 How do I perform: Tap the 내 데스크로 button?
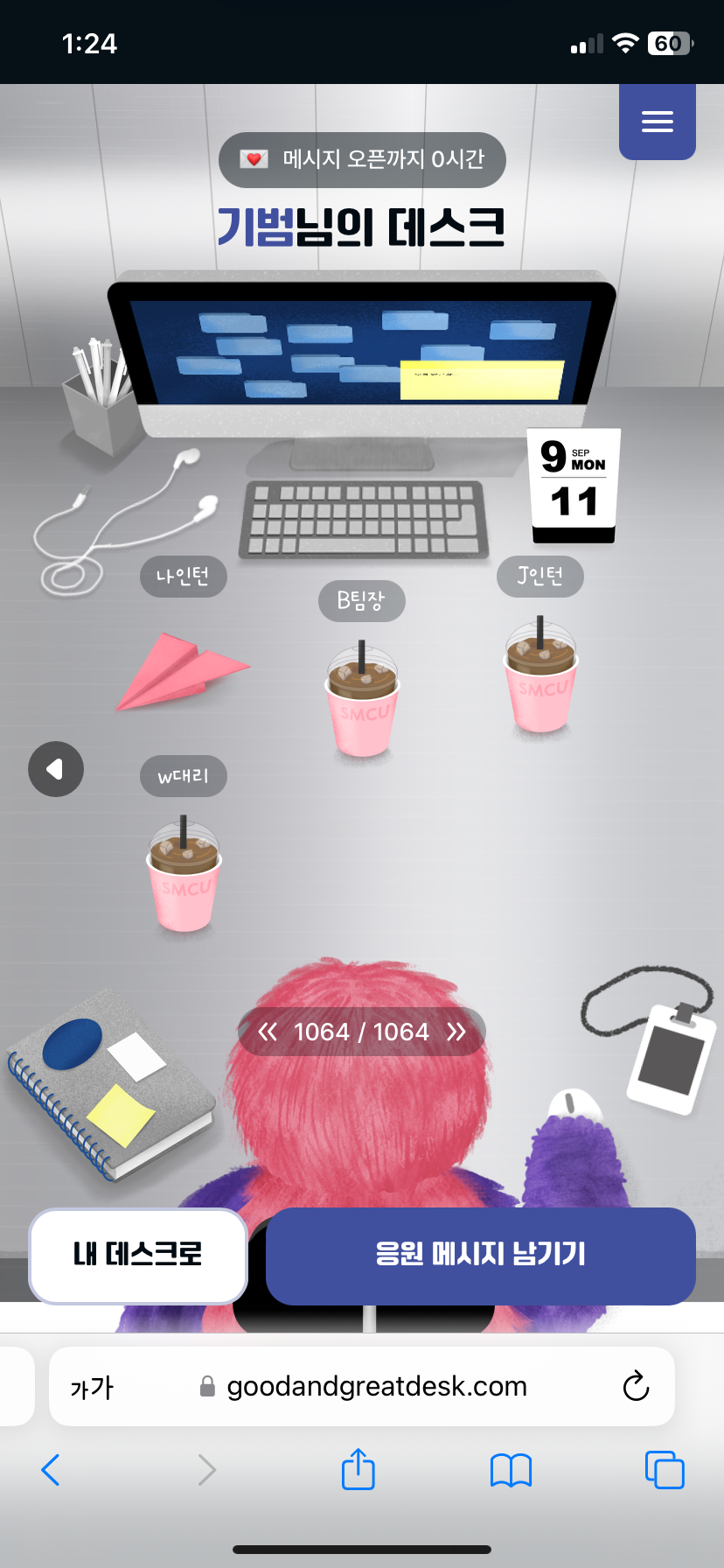[x=138, y=1256]
